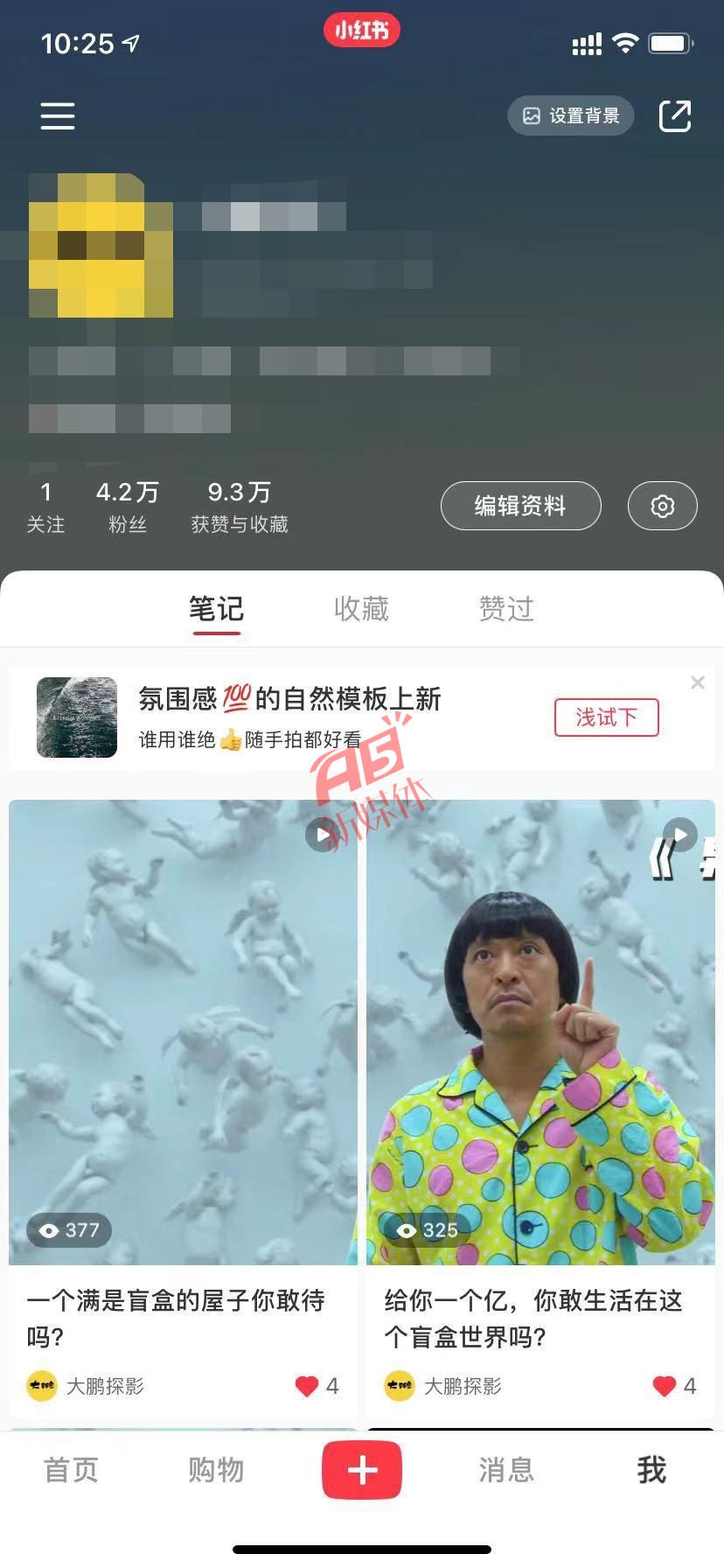
Task: Open the 消息 tab
Action: tap(506, 1470)
